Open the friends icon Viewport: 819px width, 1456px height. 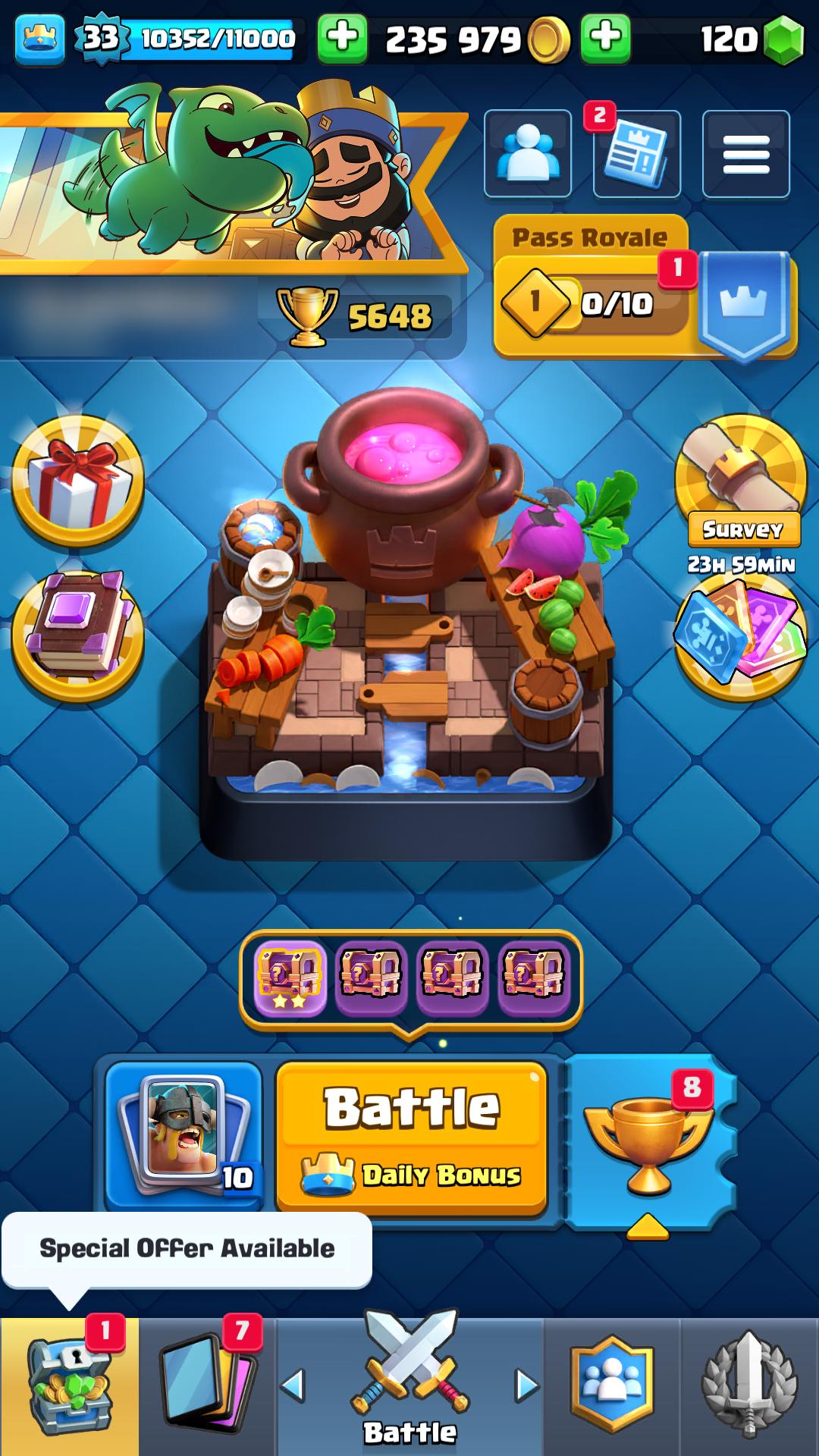pyautogui.click(x=528, y=154)
